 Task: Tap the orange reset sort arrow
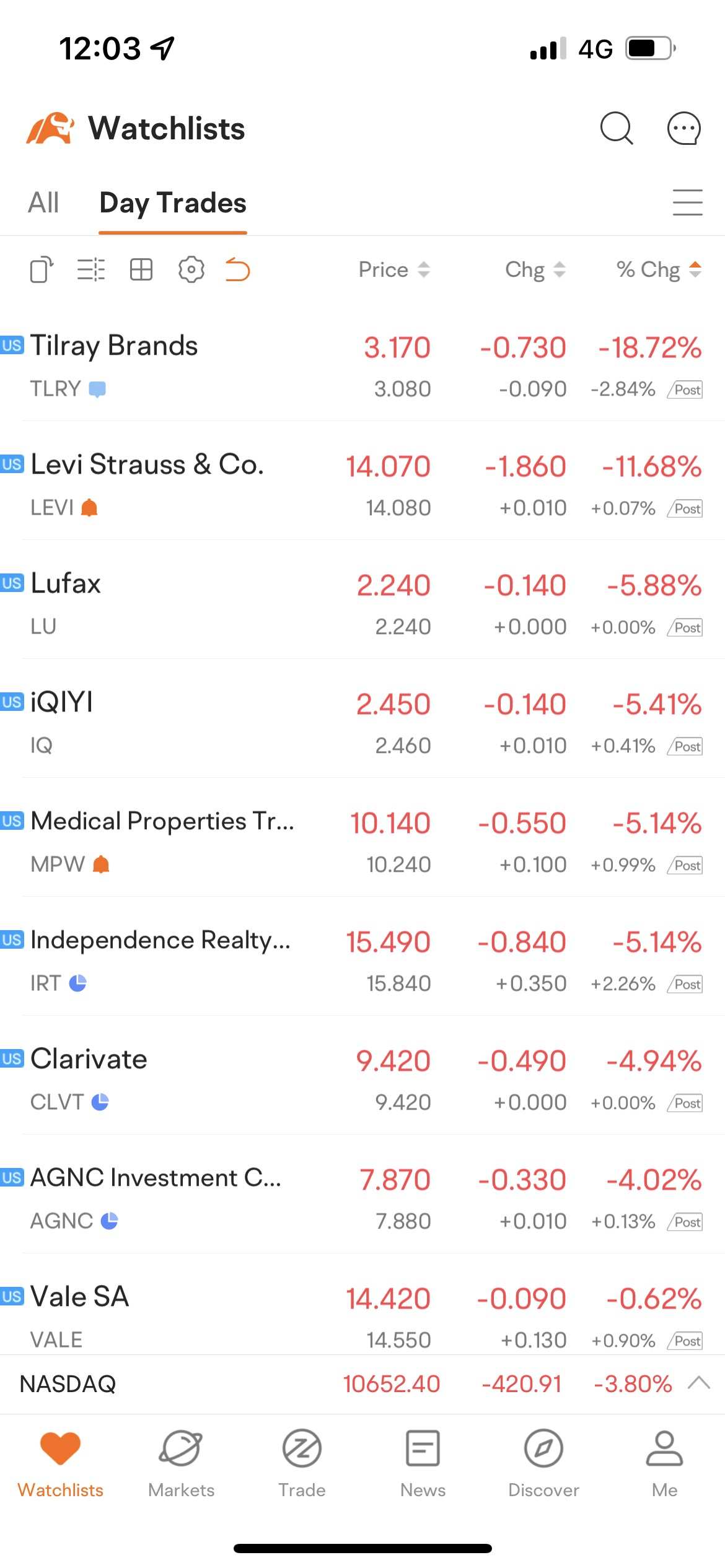click(x=237, y=269)
